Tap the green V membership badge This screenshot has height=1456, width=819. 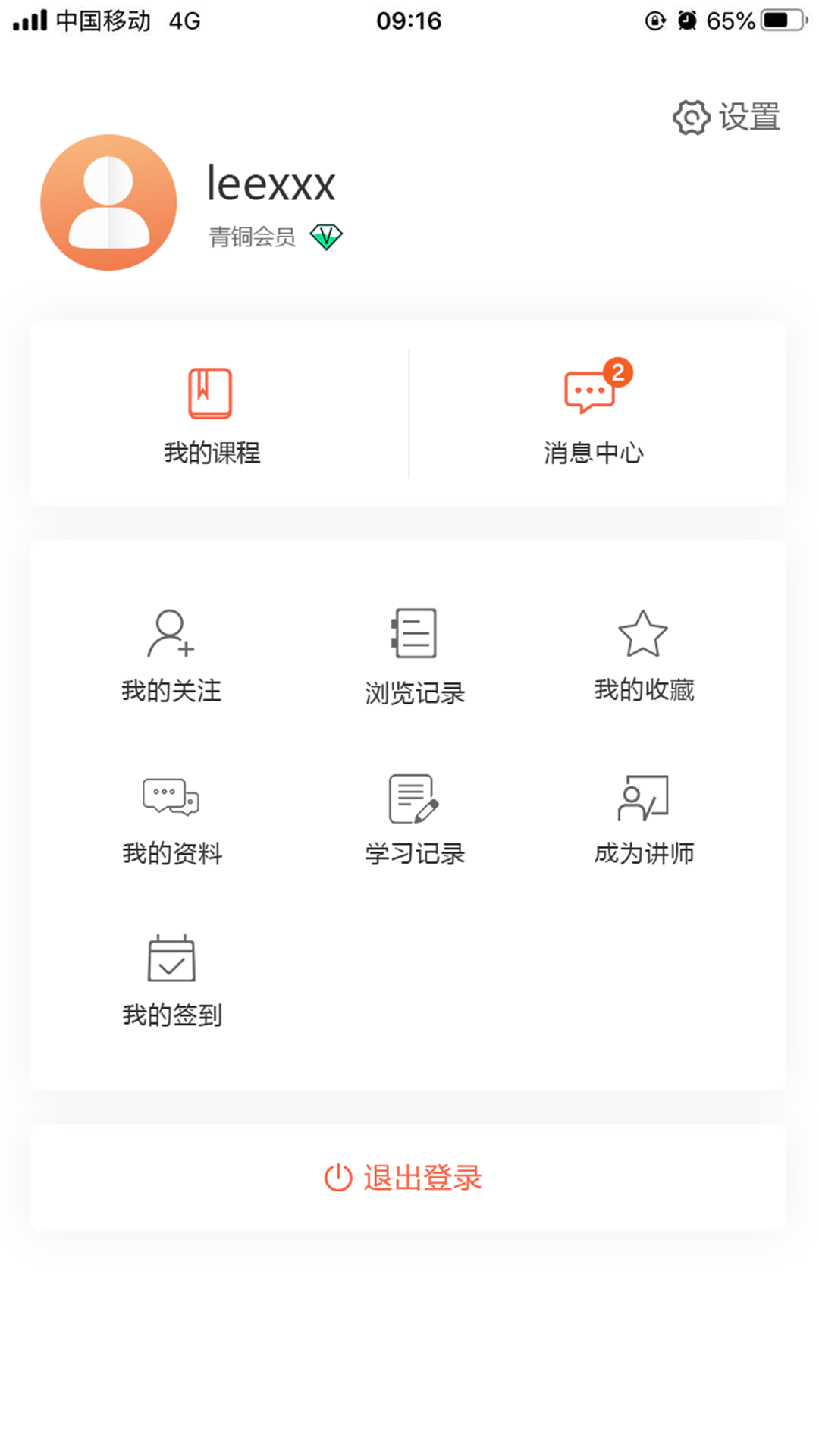326,236
